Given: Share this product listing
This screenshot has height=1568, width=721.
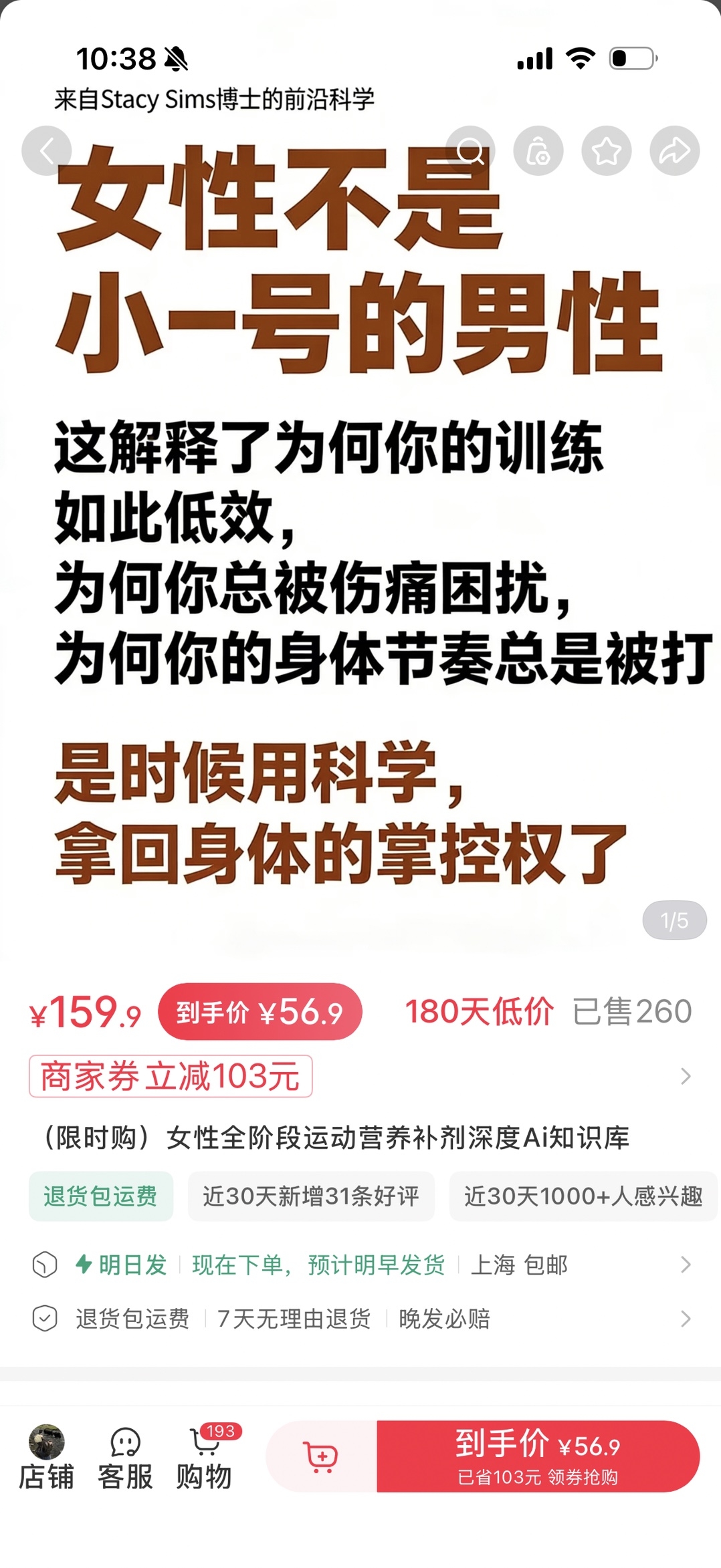Looking at the screenshot, I should [674, 150].
